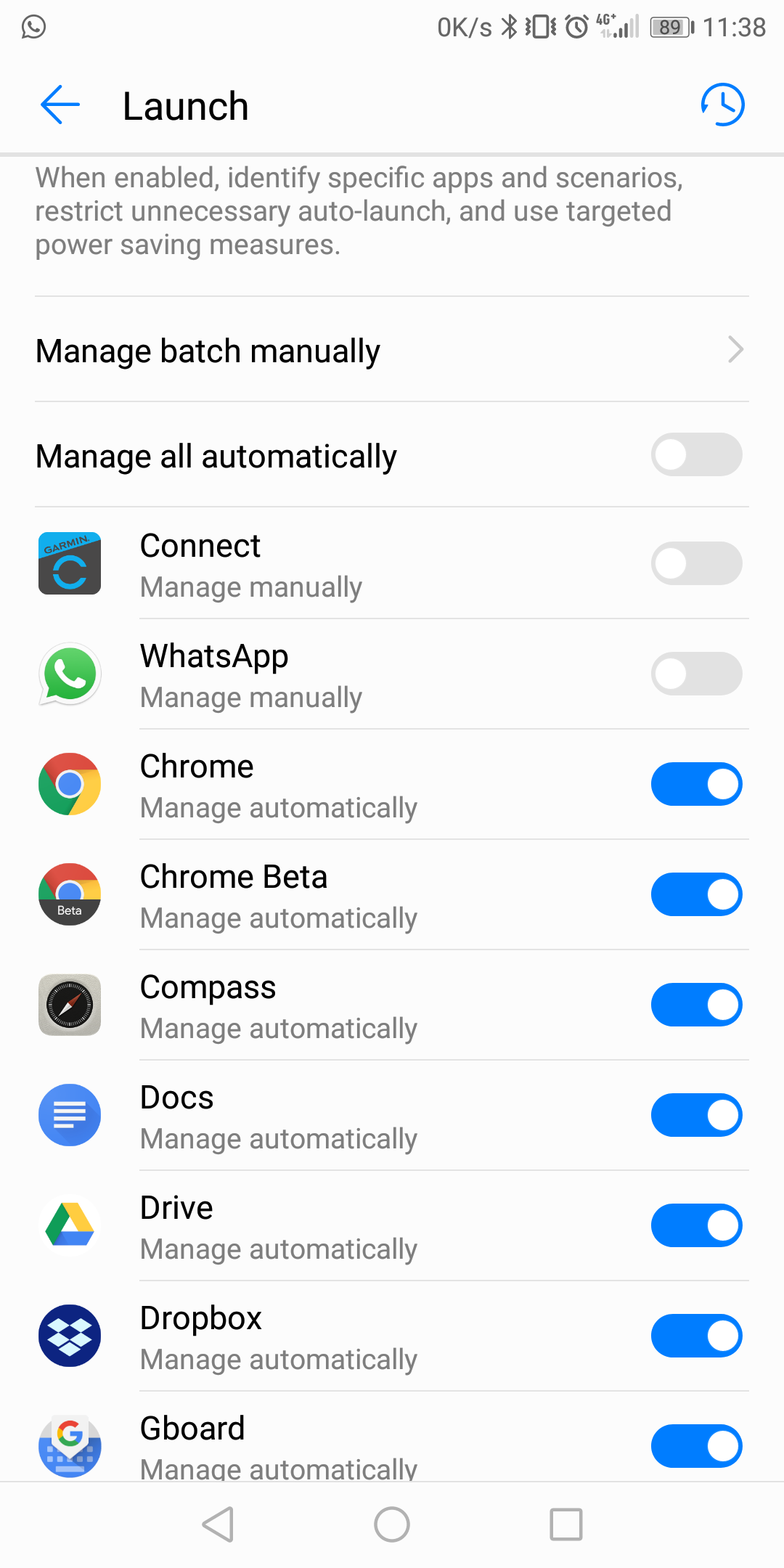Switch off the Chrome Beta toggle
The height and width of the screenshot is (1568, 784).
pyautogui.click(x=696, y=894)
